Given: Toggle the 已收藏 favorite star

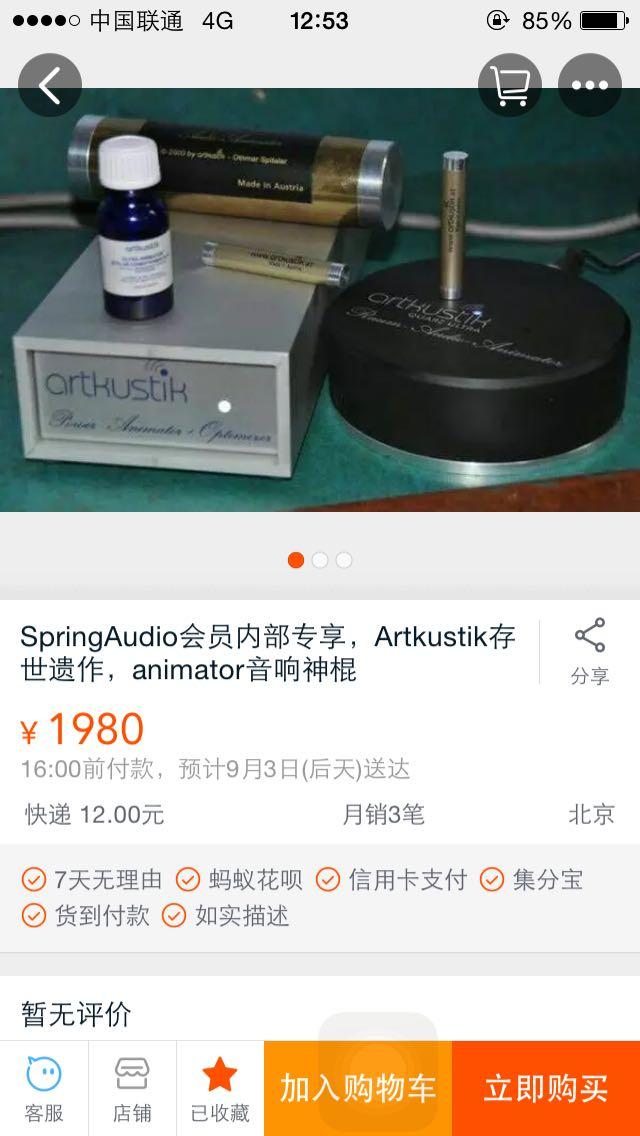Looking at the screenshot, I should click(220, 1088).
